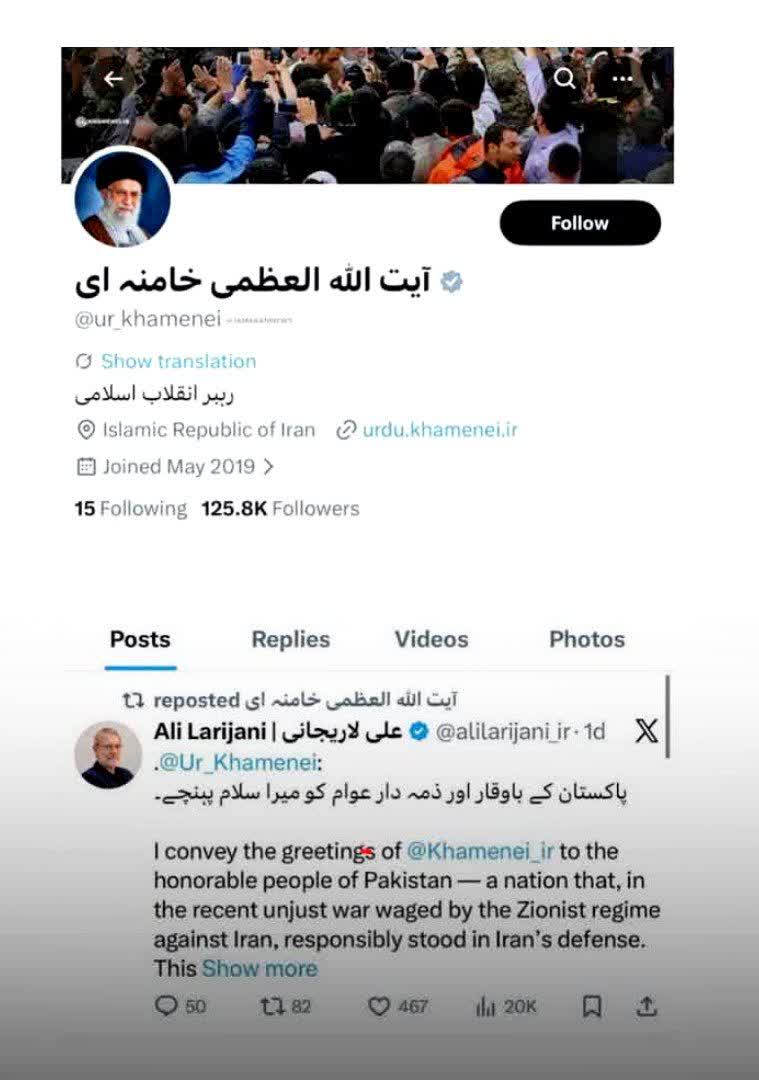Open the urdu.khamenei.ir website link
Viewport: 759px width, 1080px height.
tap(440, 430)
